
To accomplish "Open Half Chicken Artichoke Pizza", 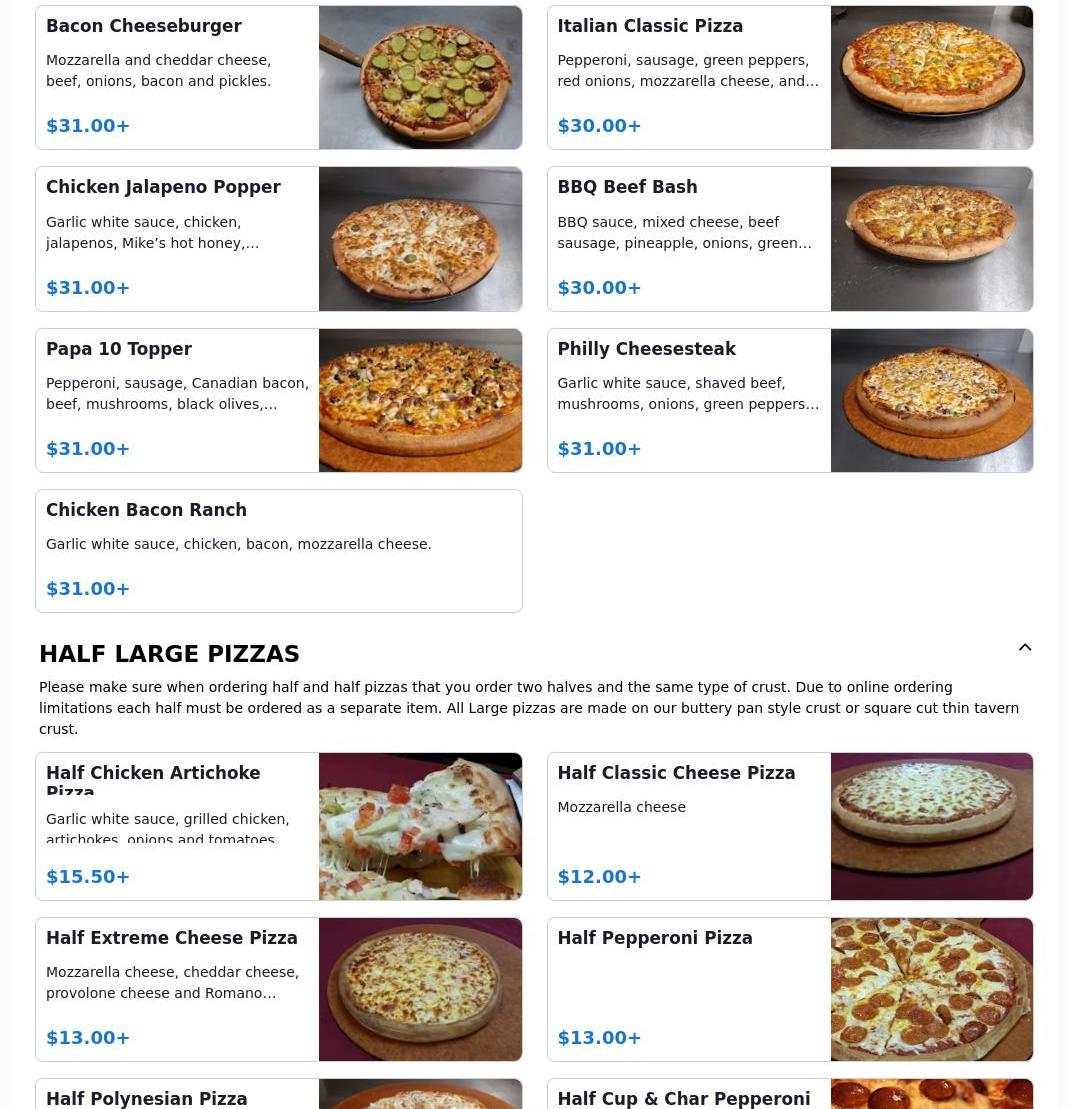I will [x=278, y=826].
